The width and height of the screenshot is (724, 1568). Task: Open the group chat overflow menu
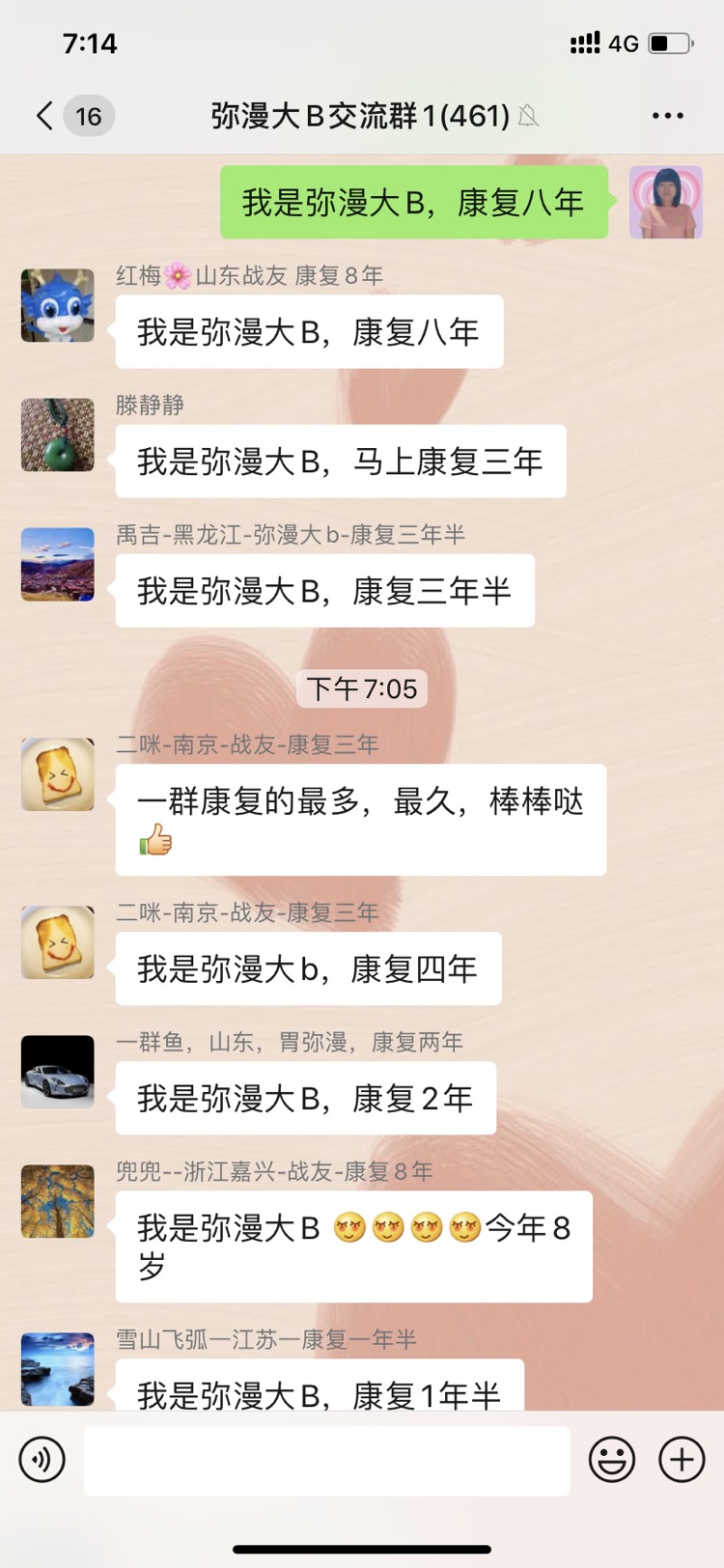pos(667,116)
